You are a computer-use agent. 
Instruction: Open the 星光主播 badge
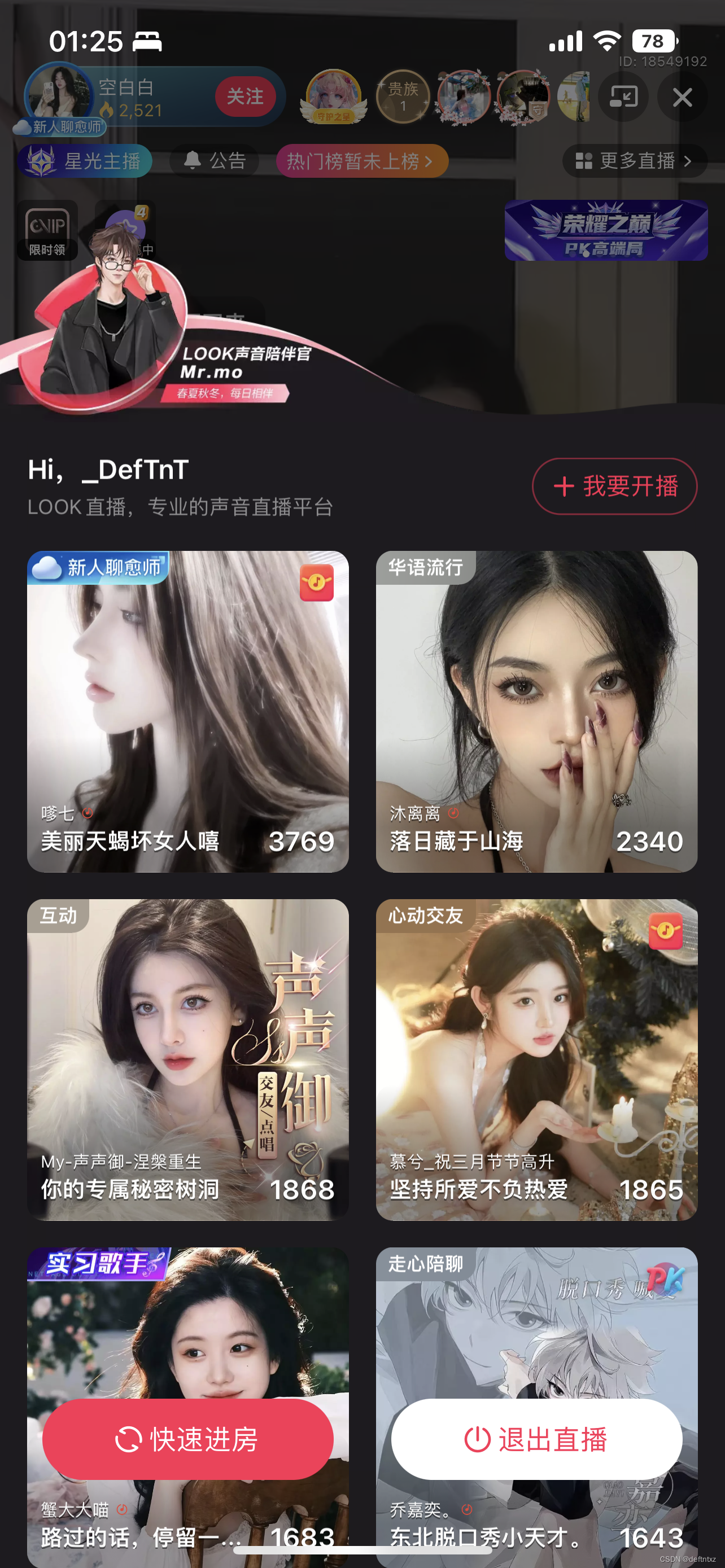85,161
